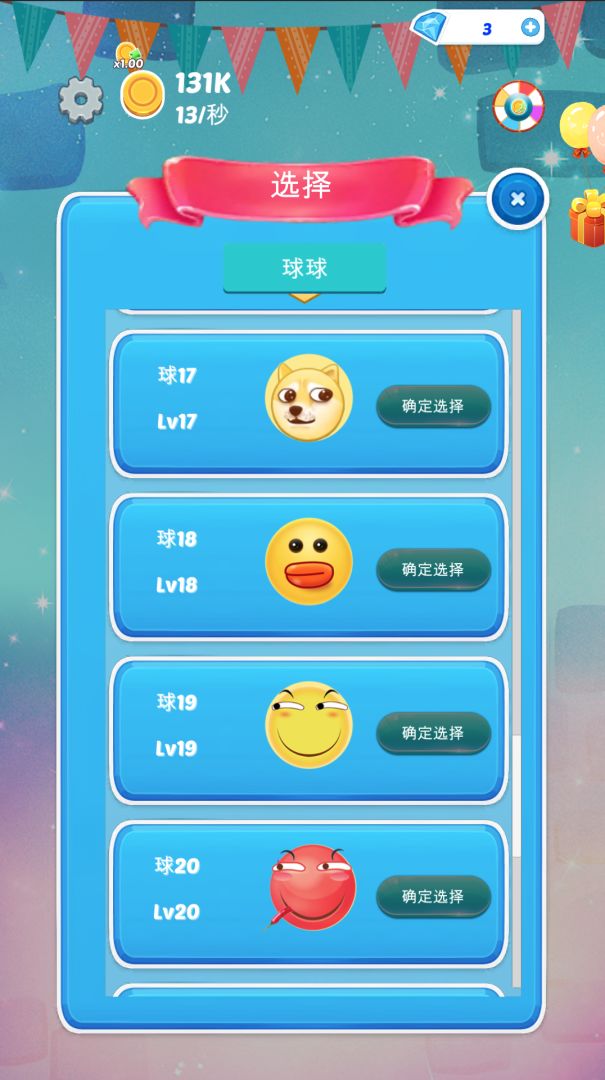Select the 球球 tab

(x=304, y=268)
